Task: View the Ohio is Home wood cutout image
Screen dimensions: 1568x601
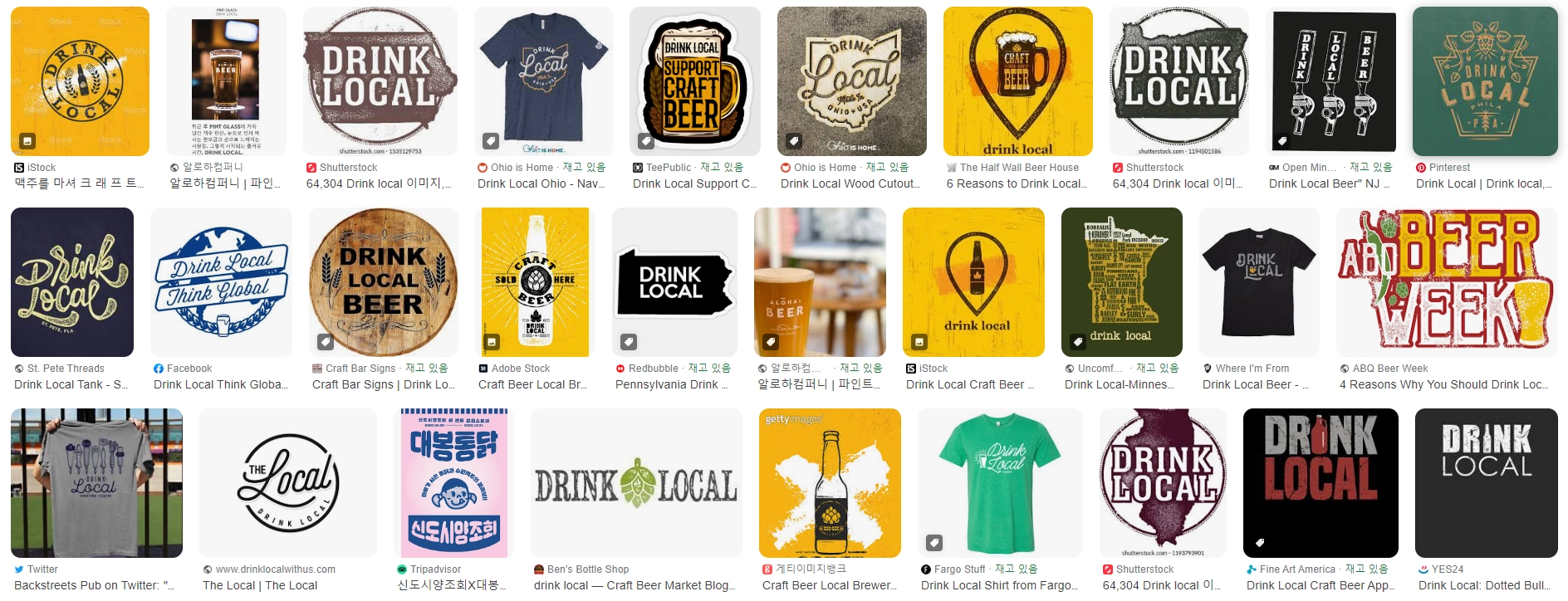Action: (851, 81)
